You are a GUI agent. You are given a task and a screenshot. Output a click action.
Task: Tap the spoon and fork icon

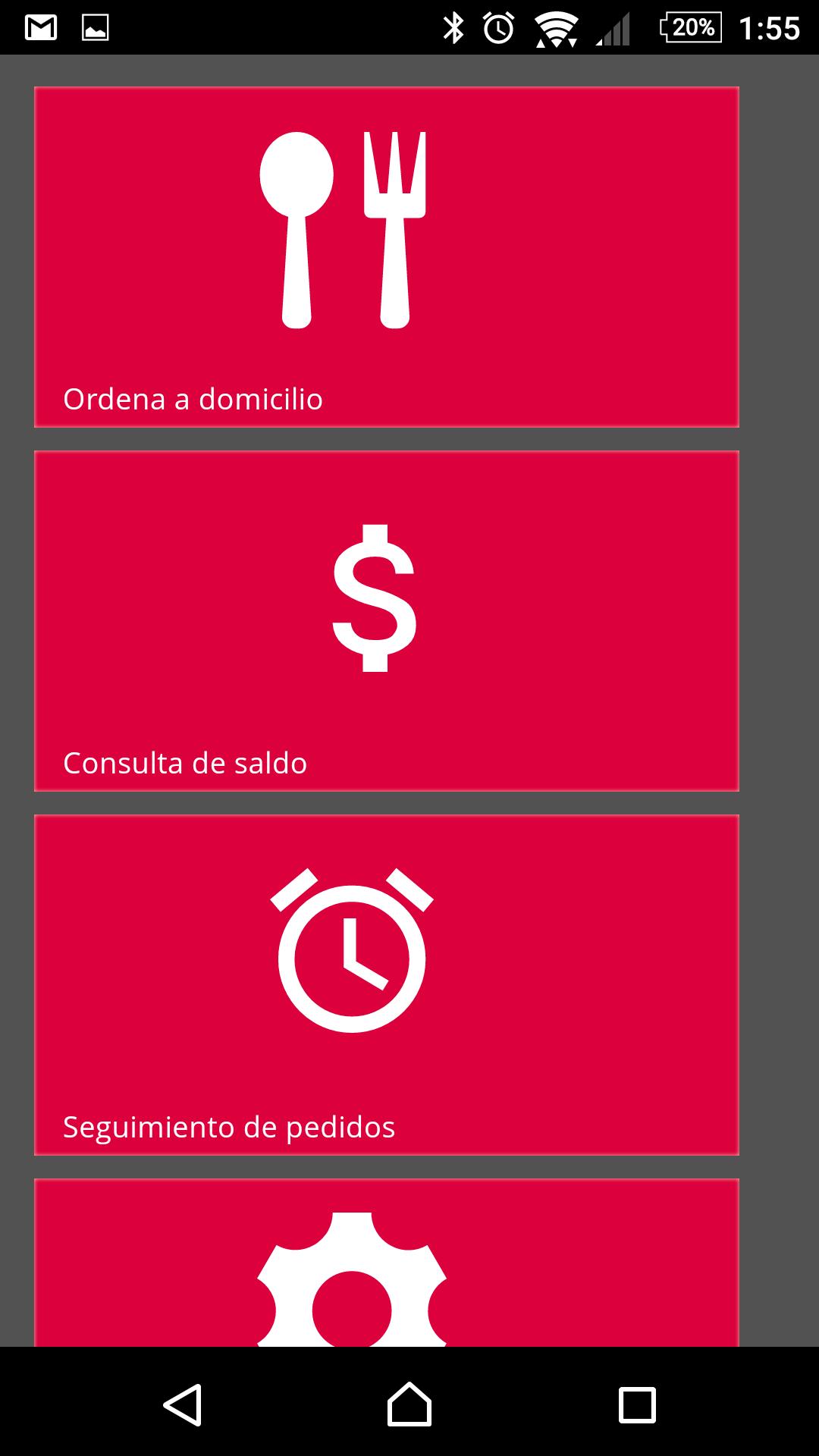point(345,227)
